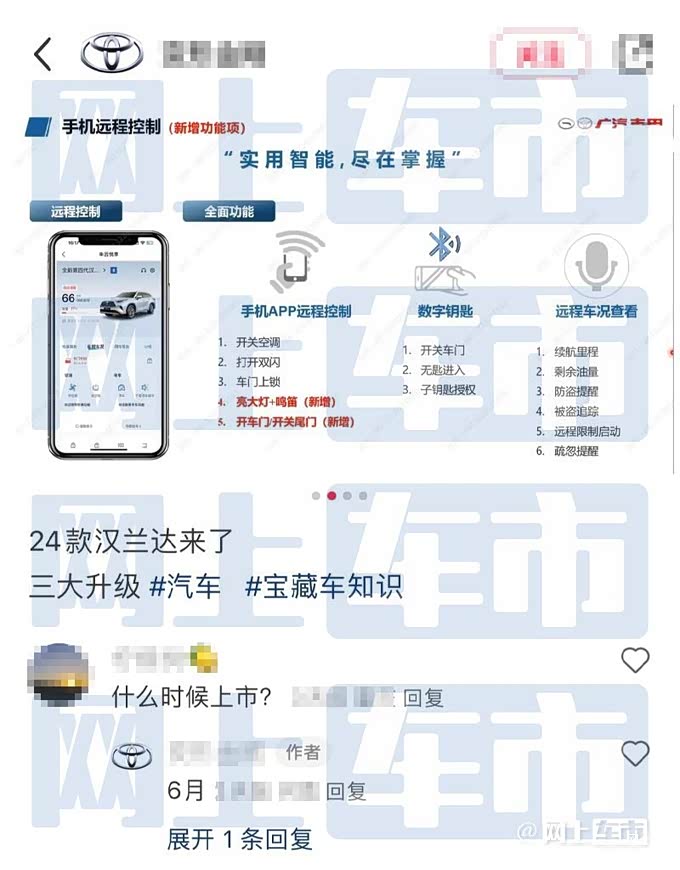Like the comment asking 什么时候上市
This screenshot has height=870, width=680.
point(635,660)
